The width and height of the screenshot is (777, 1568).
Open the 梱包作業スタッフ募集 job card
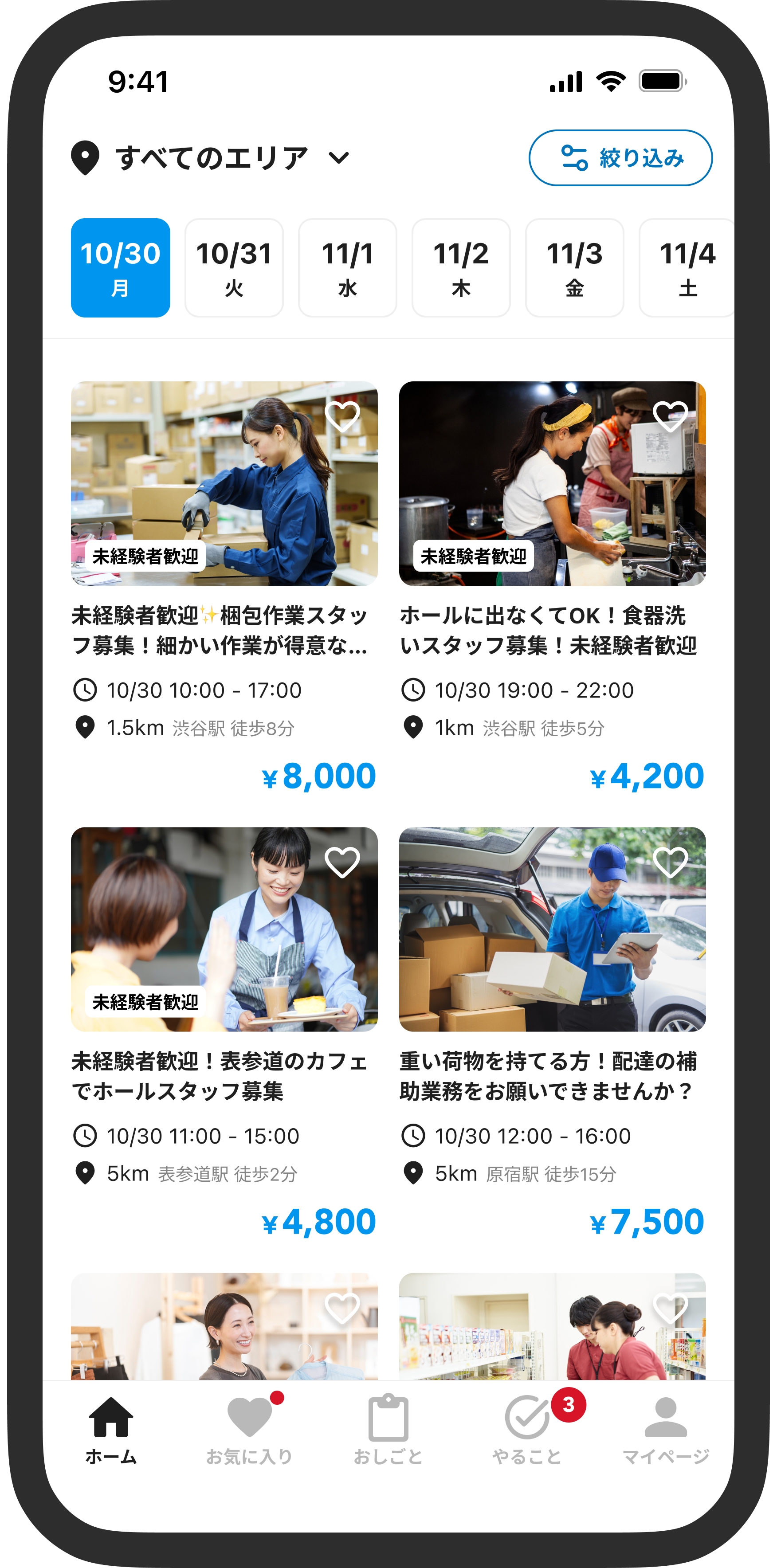coord(224,630)
